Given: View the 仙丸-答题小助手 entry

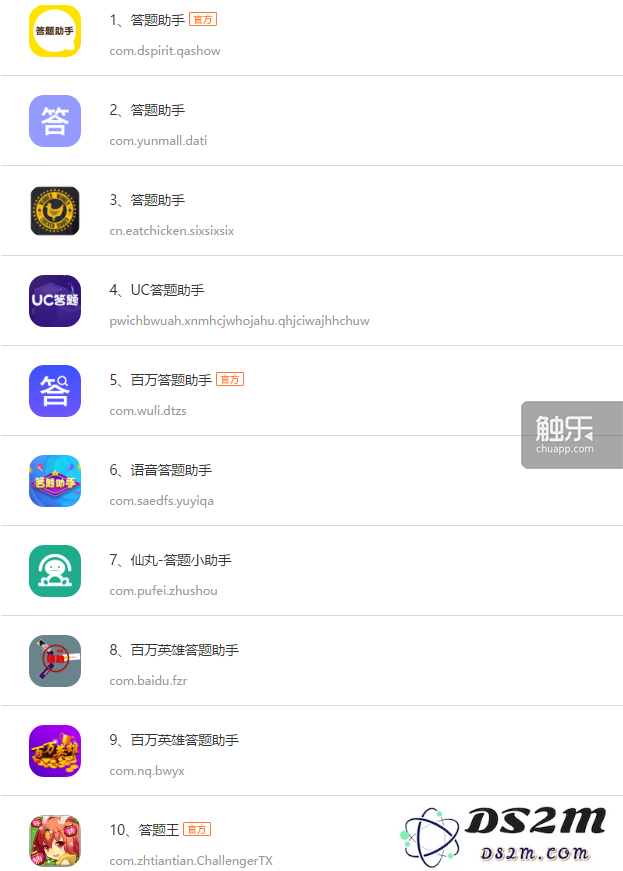Looking at the screenshot, I should [x=180, y=560].
